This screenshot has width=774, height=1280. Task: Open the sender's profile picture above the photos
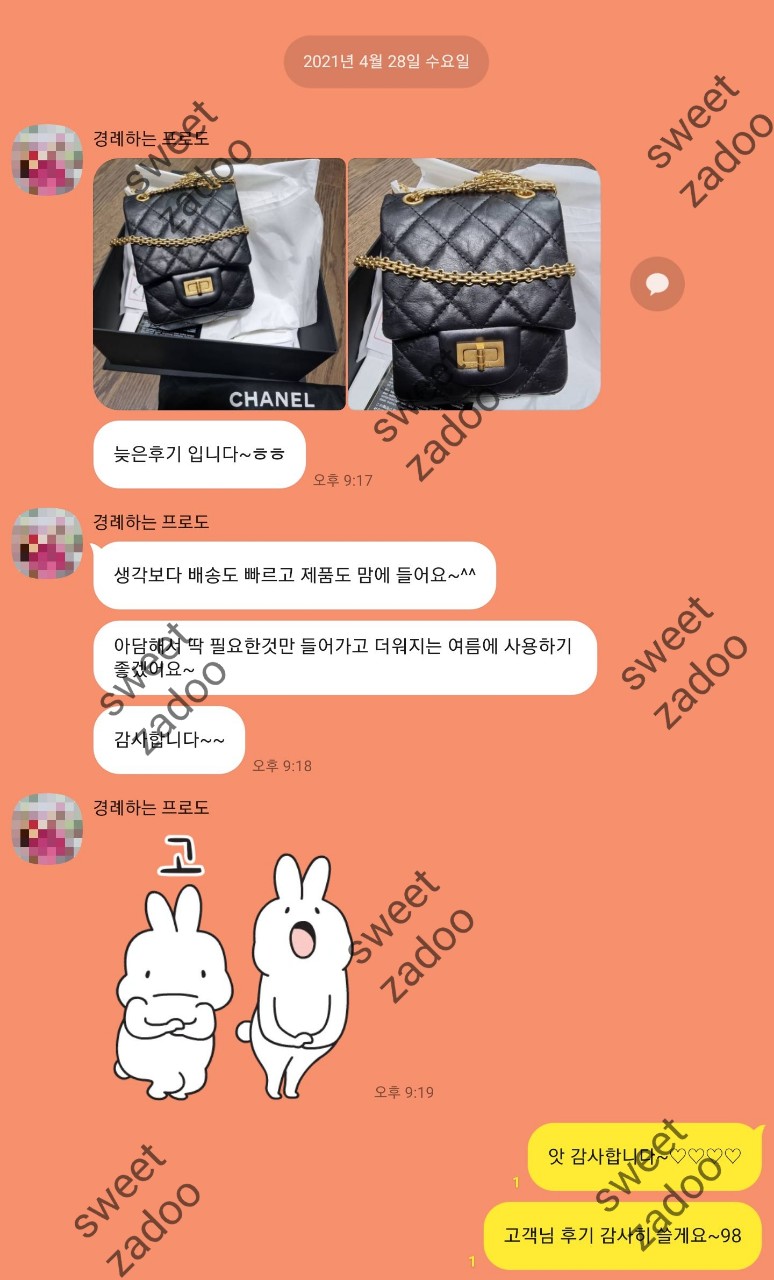47,160
